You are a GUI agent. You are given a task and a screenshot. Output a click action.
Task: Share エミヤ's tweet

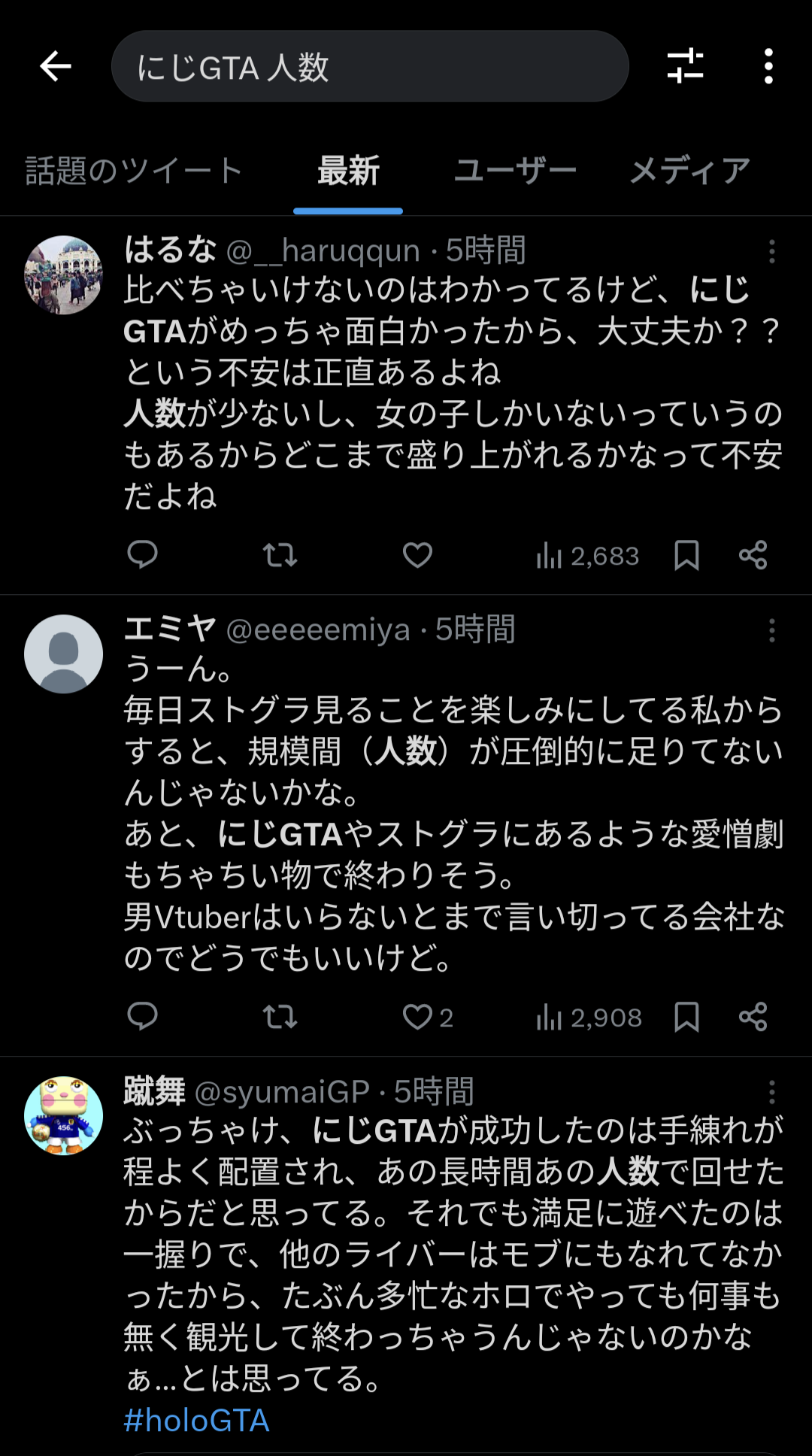(753, 1017)
